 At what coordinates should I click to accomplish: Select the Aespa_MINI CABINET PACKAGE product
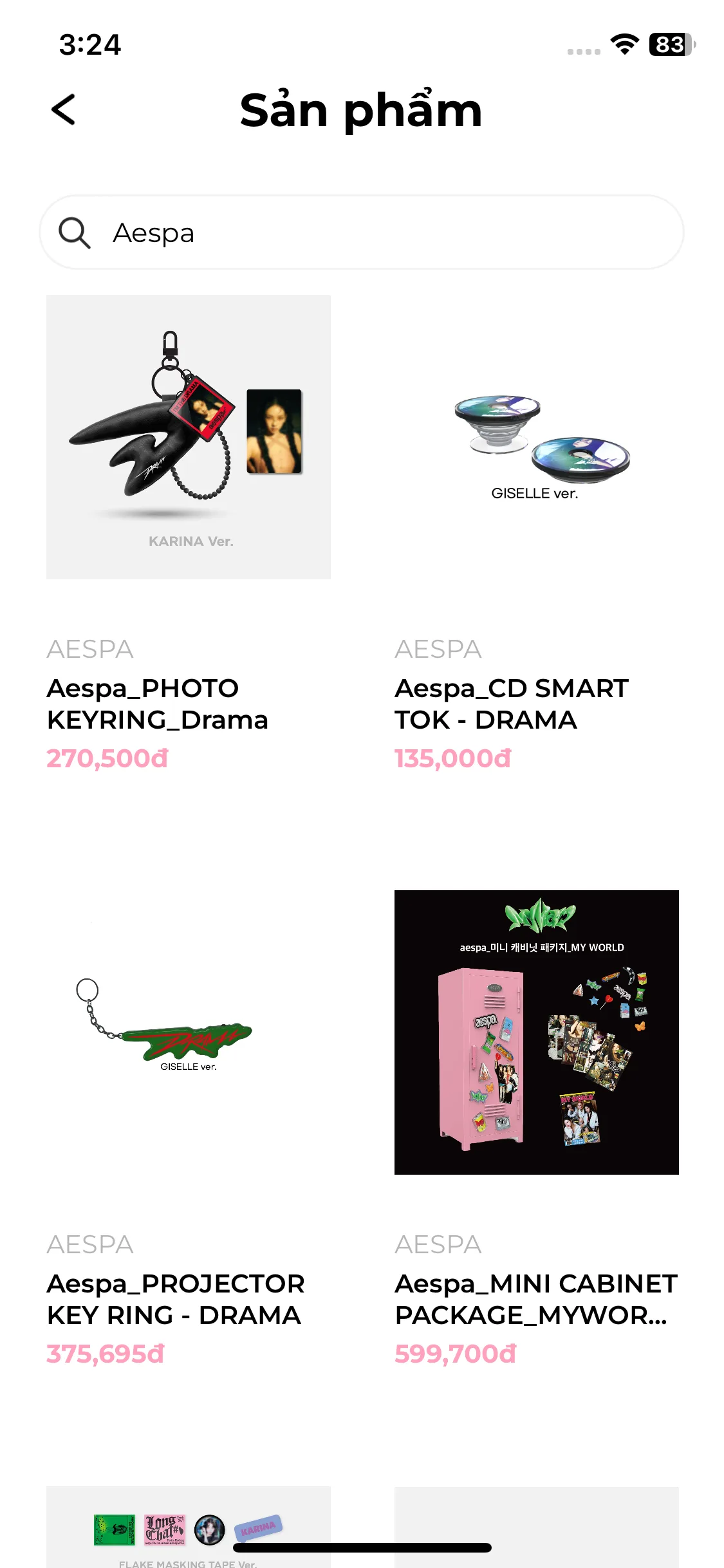(536, 1032)
